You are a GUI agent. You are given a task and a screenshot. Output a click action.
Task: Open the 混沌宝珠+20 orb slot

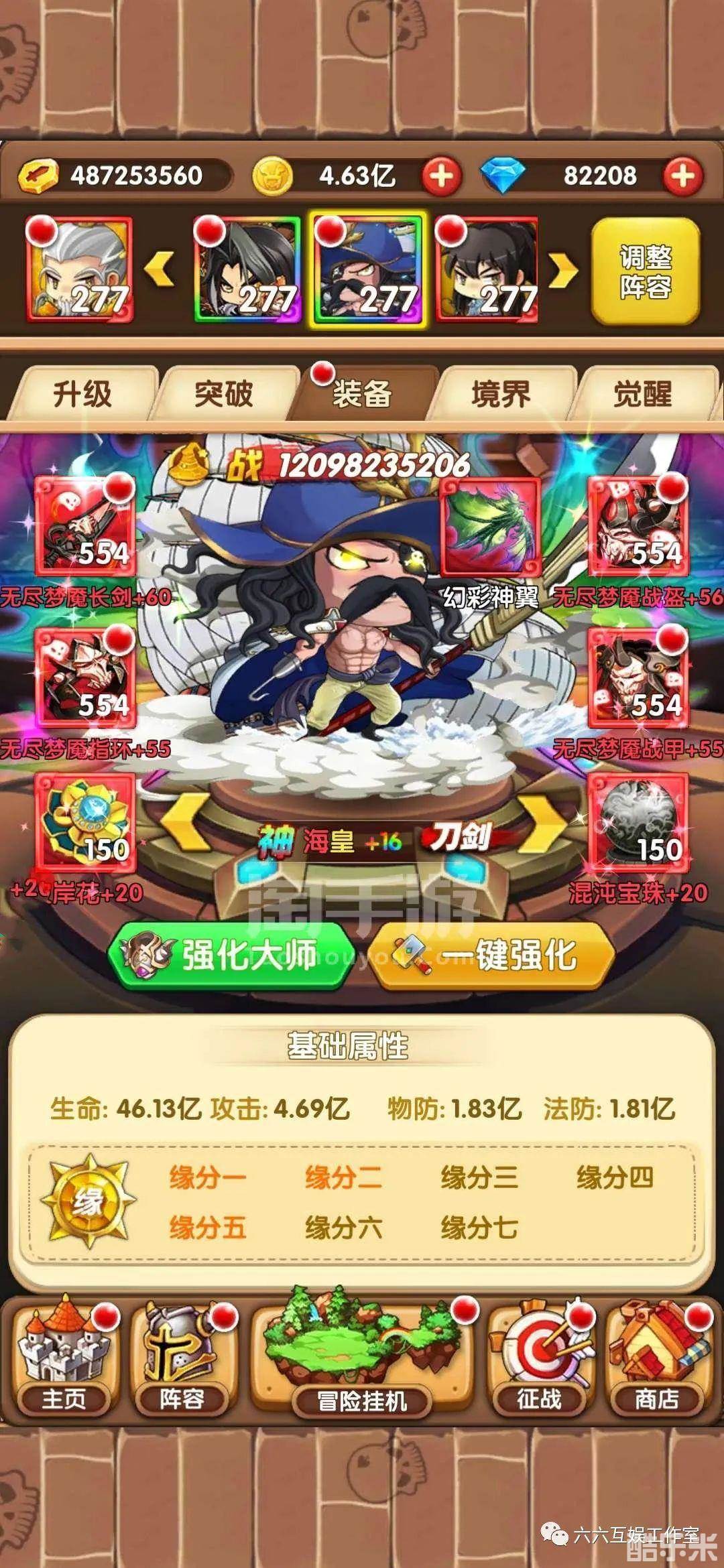click(638, 824)
